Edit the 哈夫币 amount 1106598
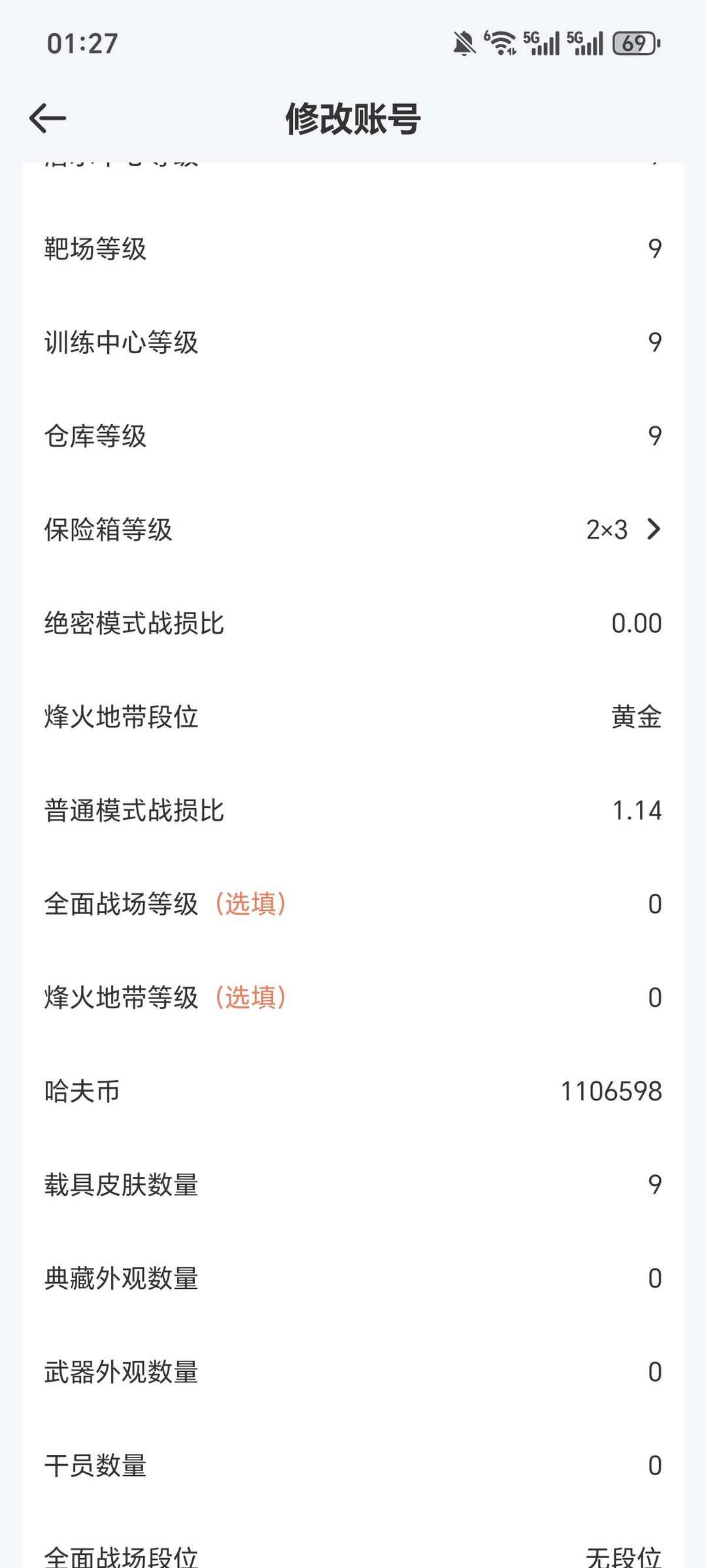The height and width of the screenshot is (1568, 706). coord(611,1091)
